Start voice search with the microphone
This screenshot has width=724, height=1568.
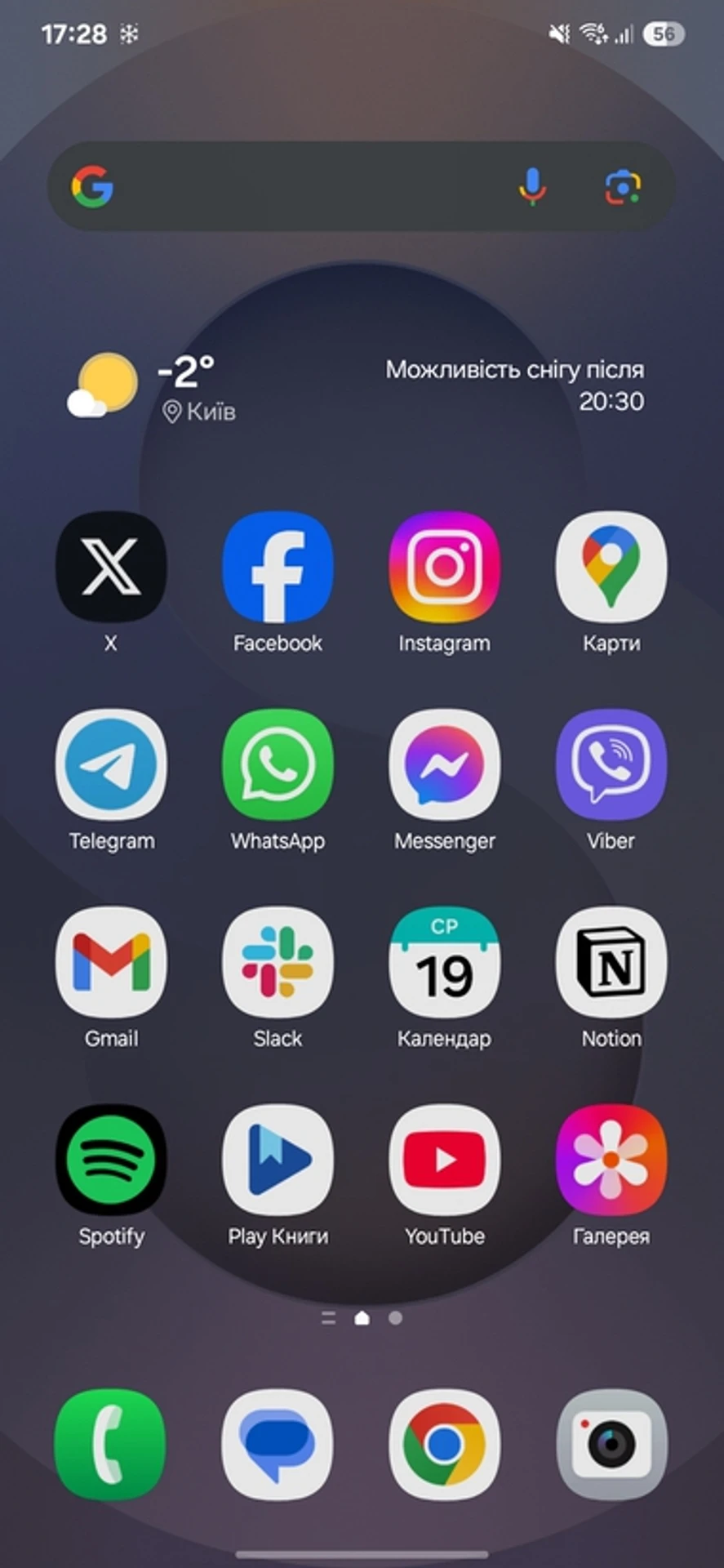532,187
